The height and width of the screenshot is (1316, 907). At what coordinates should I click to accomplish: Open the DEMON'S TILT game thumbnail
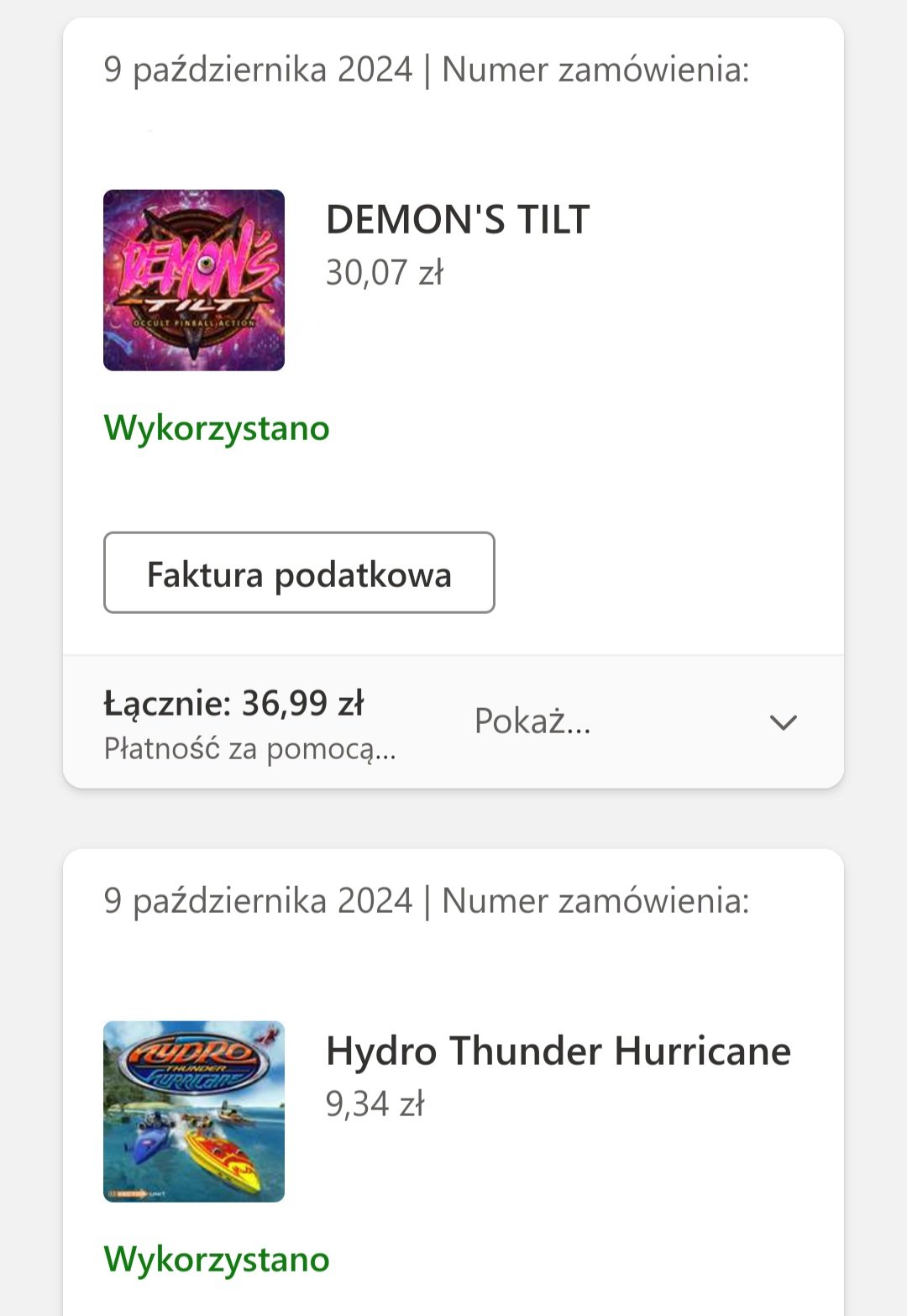(194, 281)
